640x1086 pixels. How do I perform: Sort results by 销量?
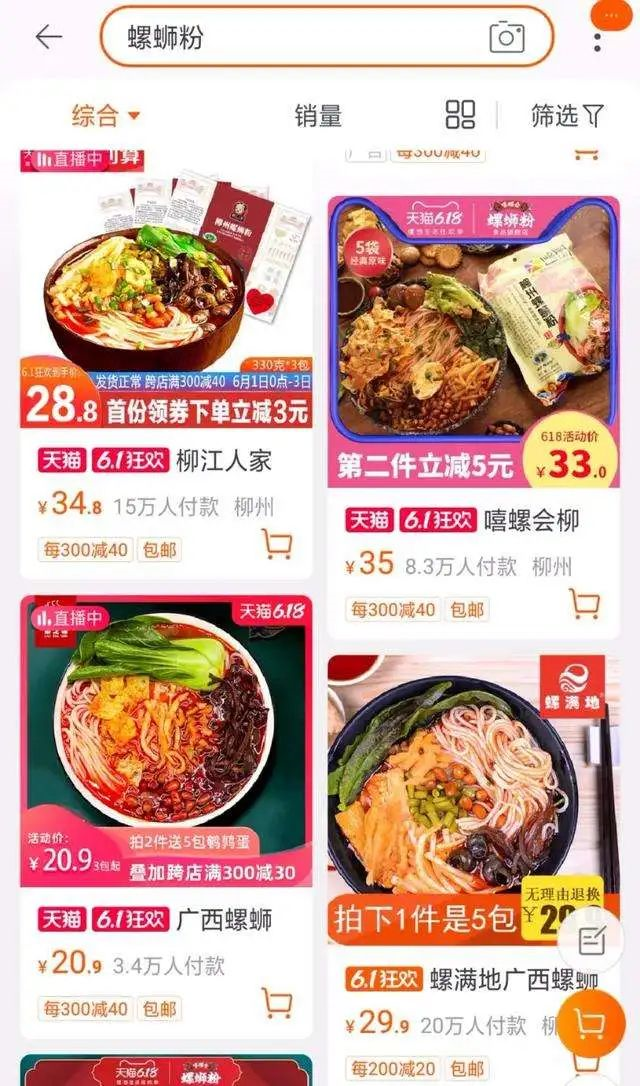(318, 116)
